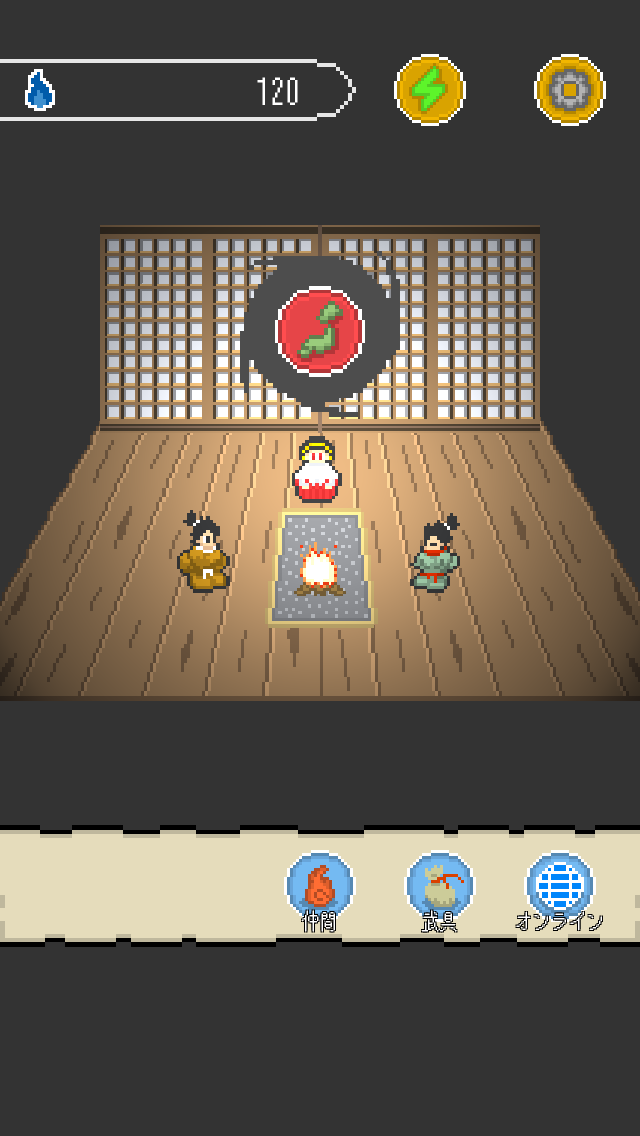
Task: Go to the オンライン online section
Action: coord(560,887)
